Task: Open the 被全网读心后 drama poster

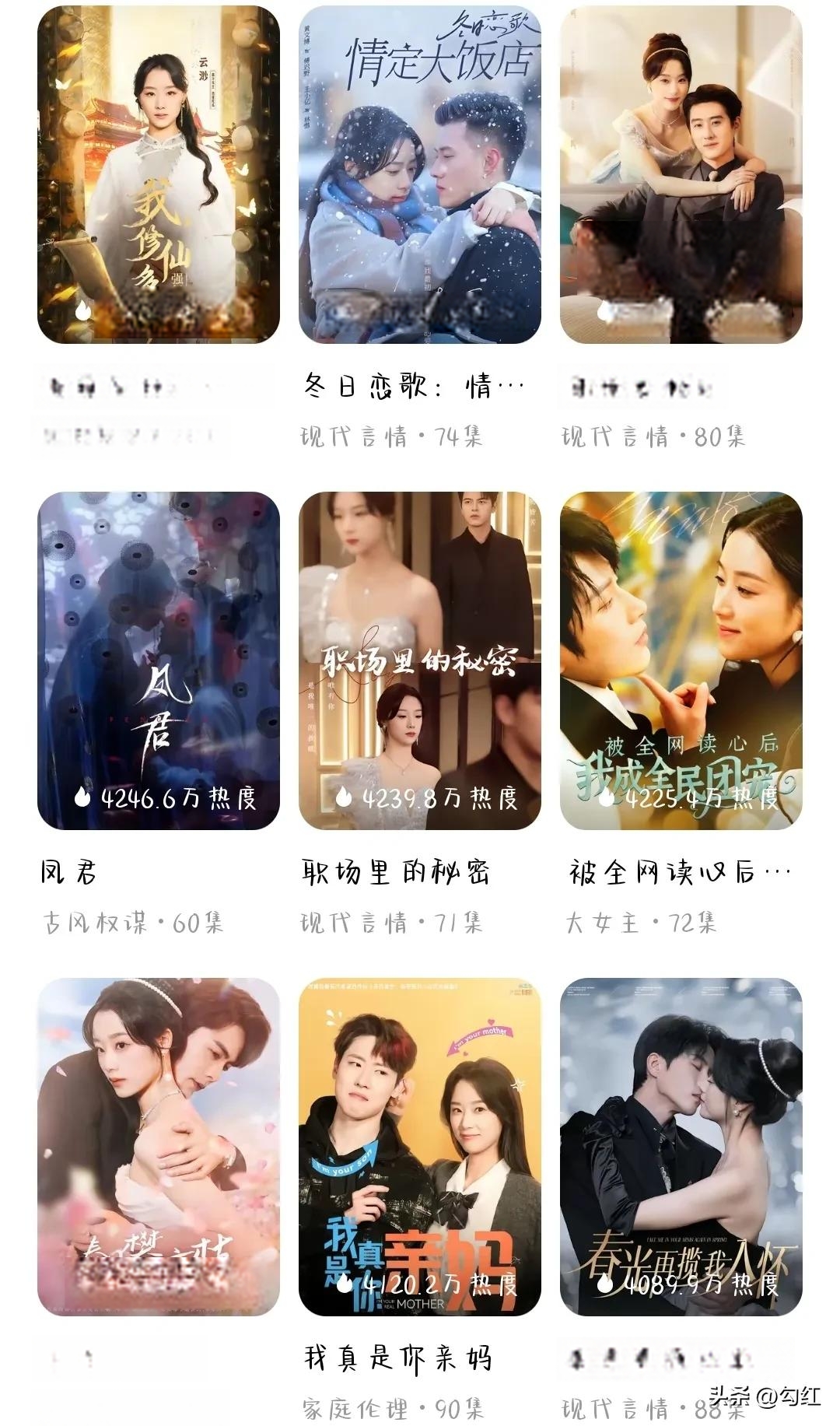Action: click(681, 660)
